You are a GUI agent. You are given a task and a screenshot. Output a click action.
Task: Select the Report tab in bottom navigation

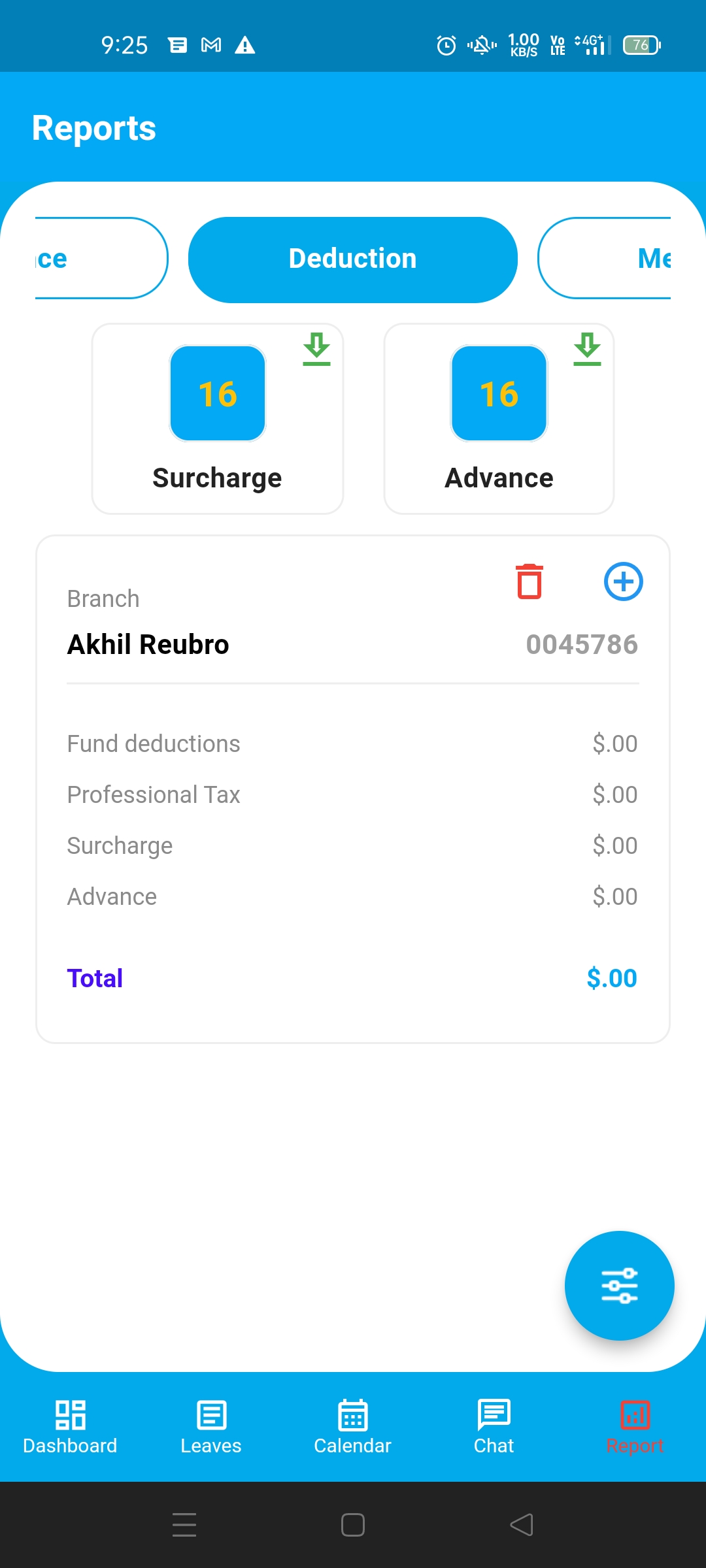coord(635,1427)
